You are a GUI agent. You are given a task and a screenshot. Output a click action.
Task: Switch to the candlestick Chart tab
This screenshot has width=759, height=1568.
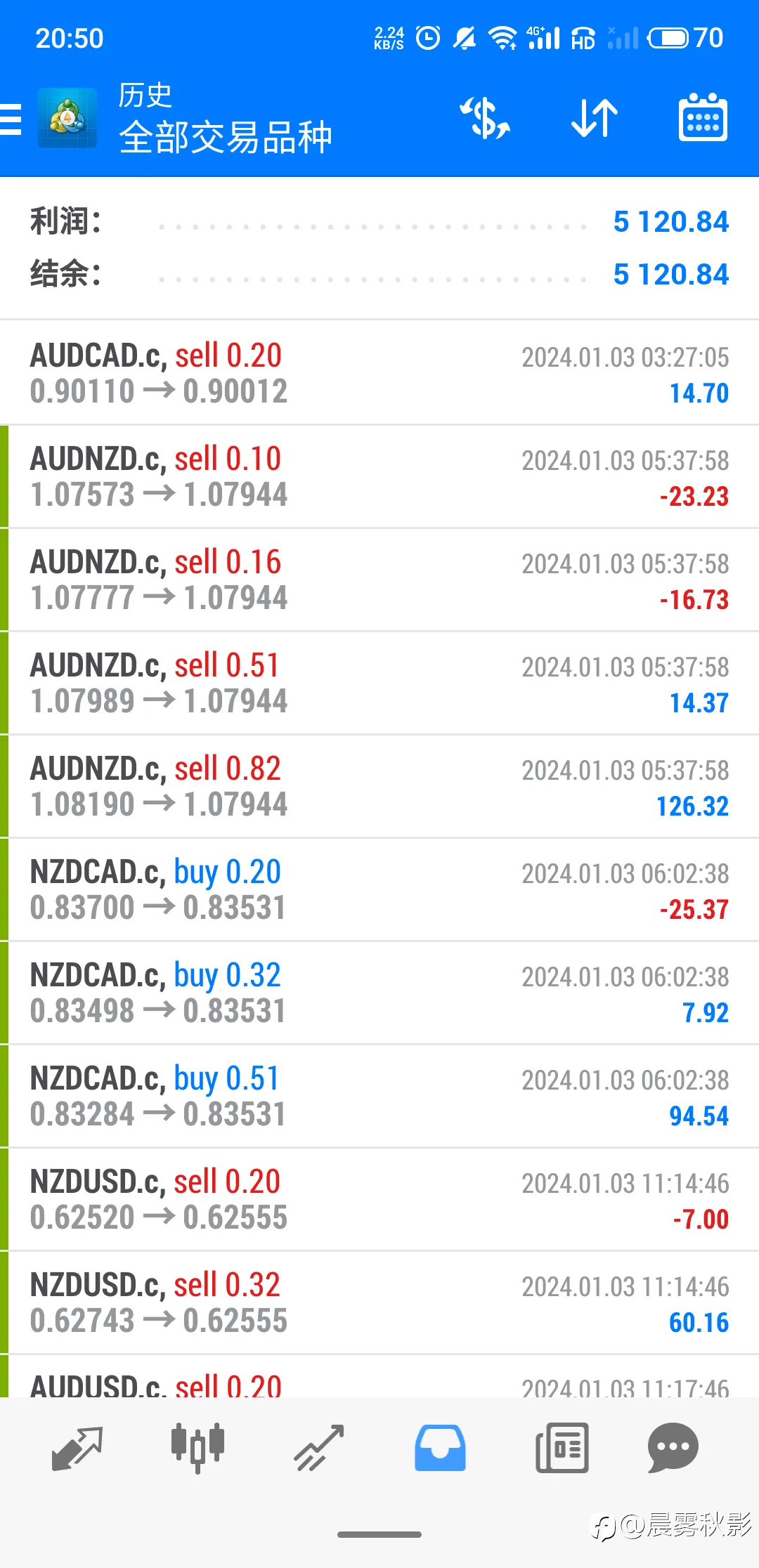(x=197, y=1448)
